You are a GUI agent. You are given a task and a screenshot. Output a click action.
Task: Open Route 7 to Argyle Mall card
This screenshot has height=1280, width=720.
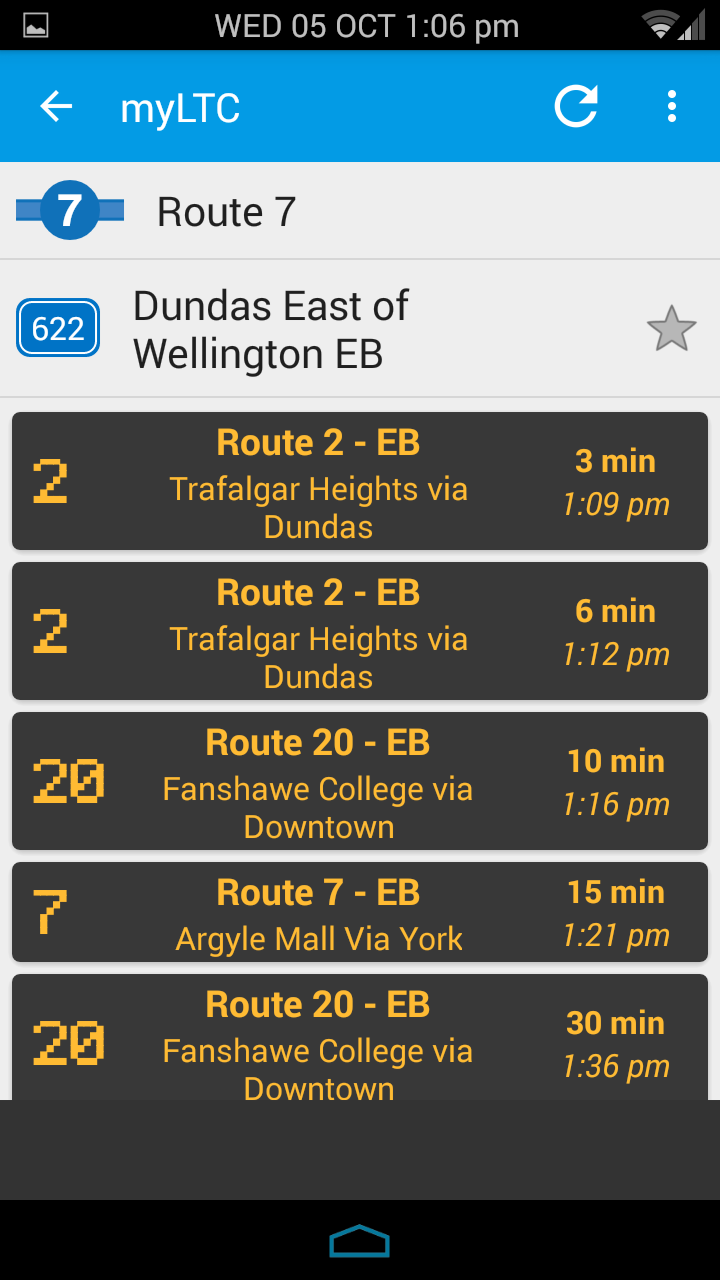360,912
